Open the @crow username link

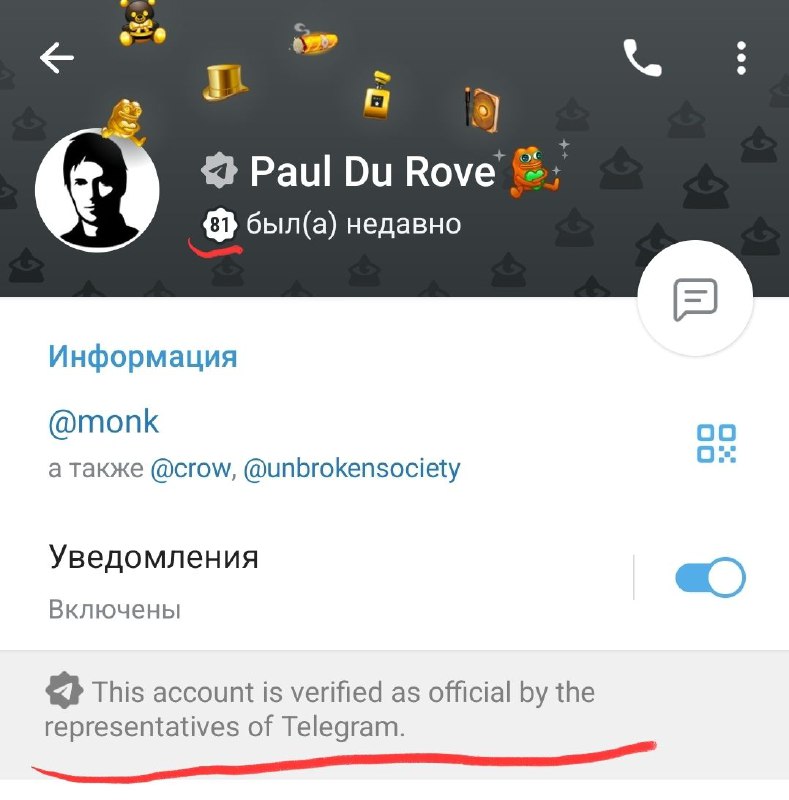[190, 468]
